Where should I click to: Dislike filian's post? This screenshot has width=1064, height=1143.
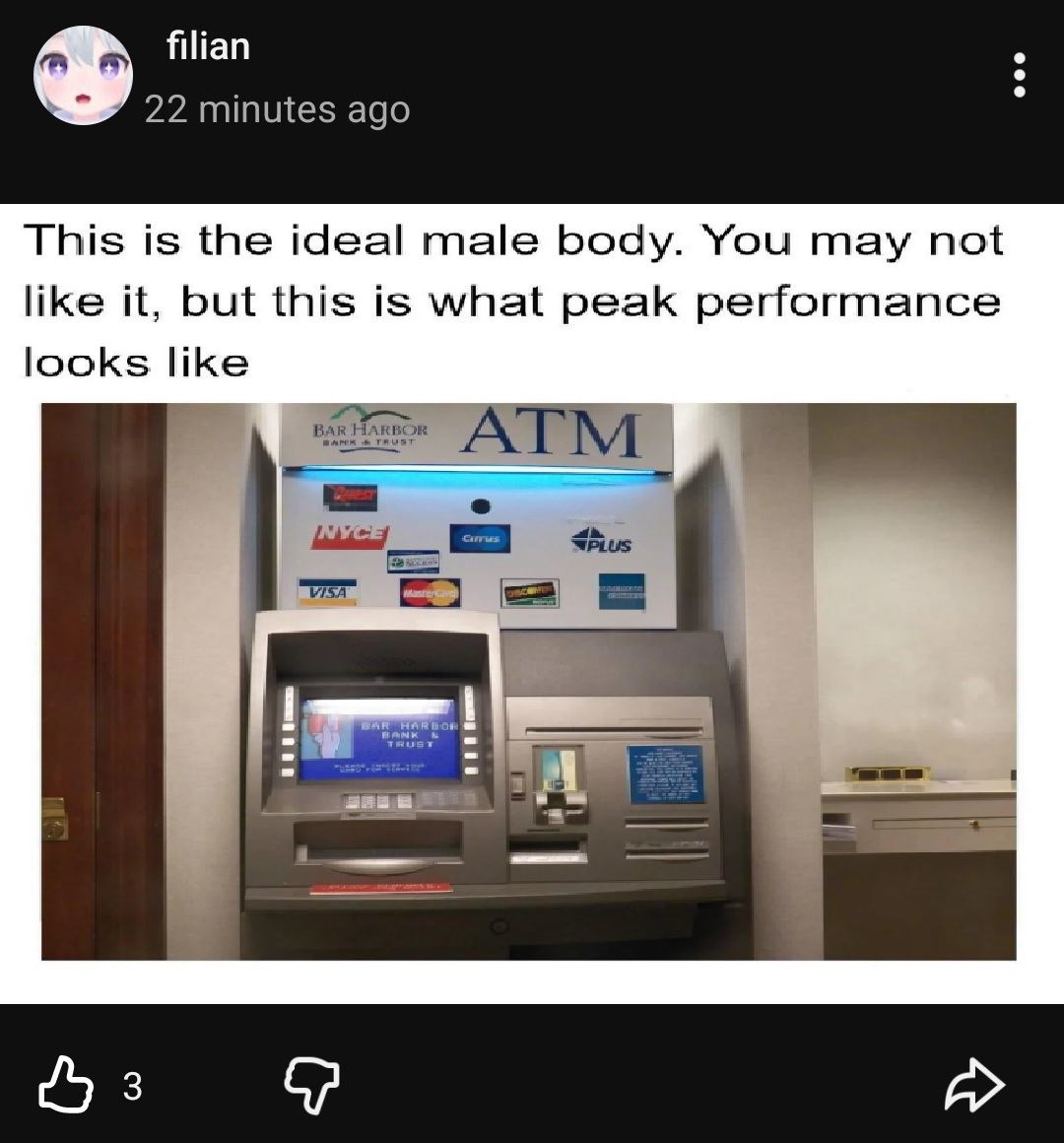(x=311, y=1085)
